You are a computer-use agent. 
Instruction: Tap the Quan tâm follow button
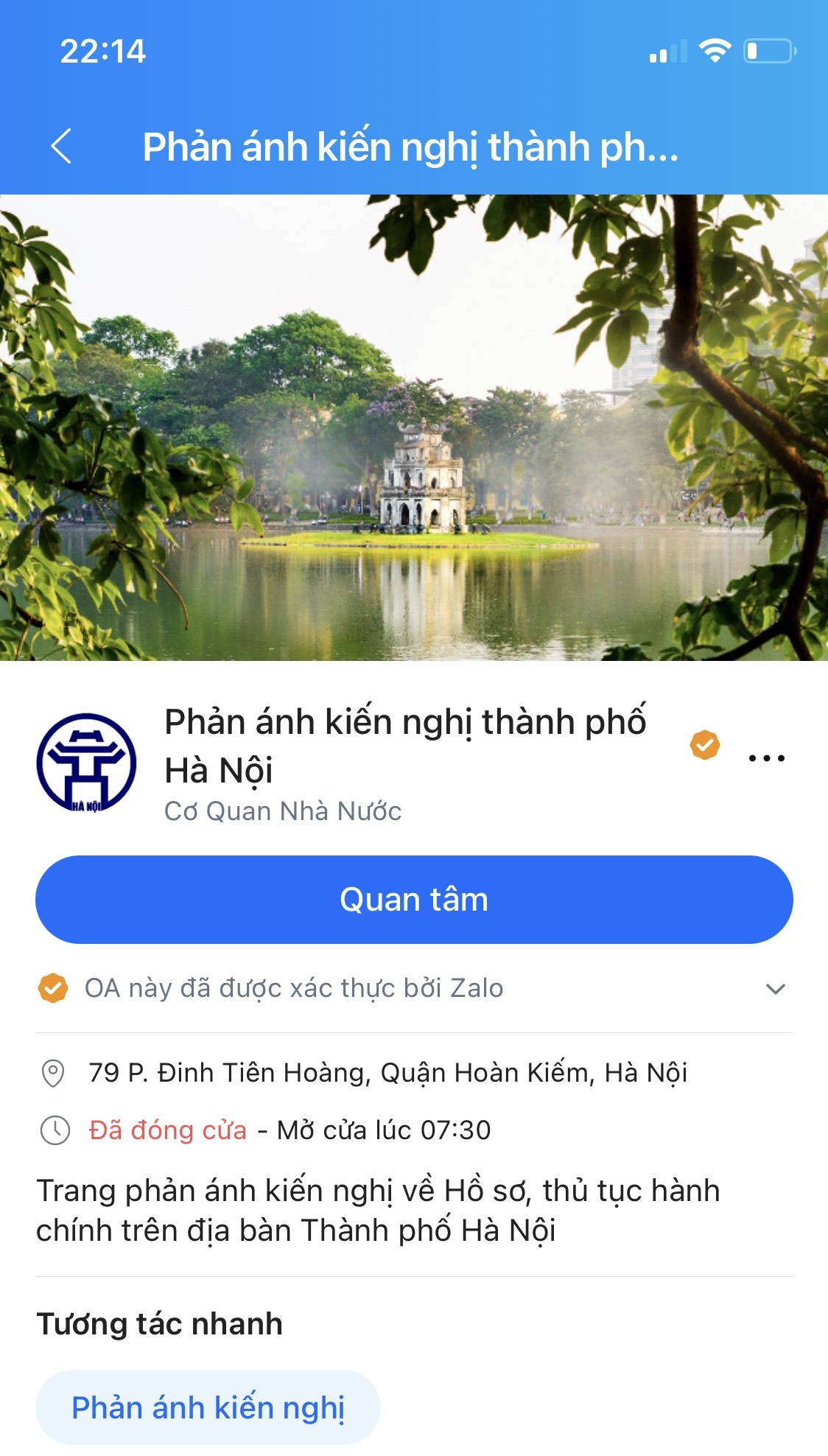414,900
